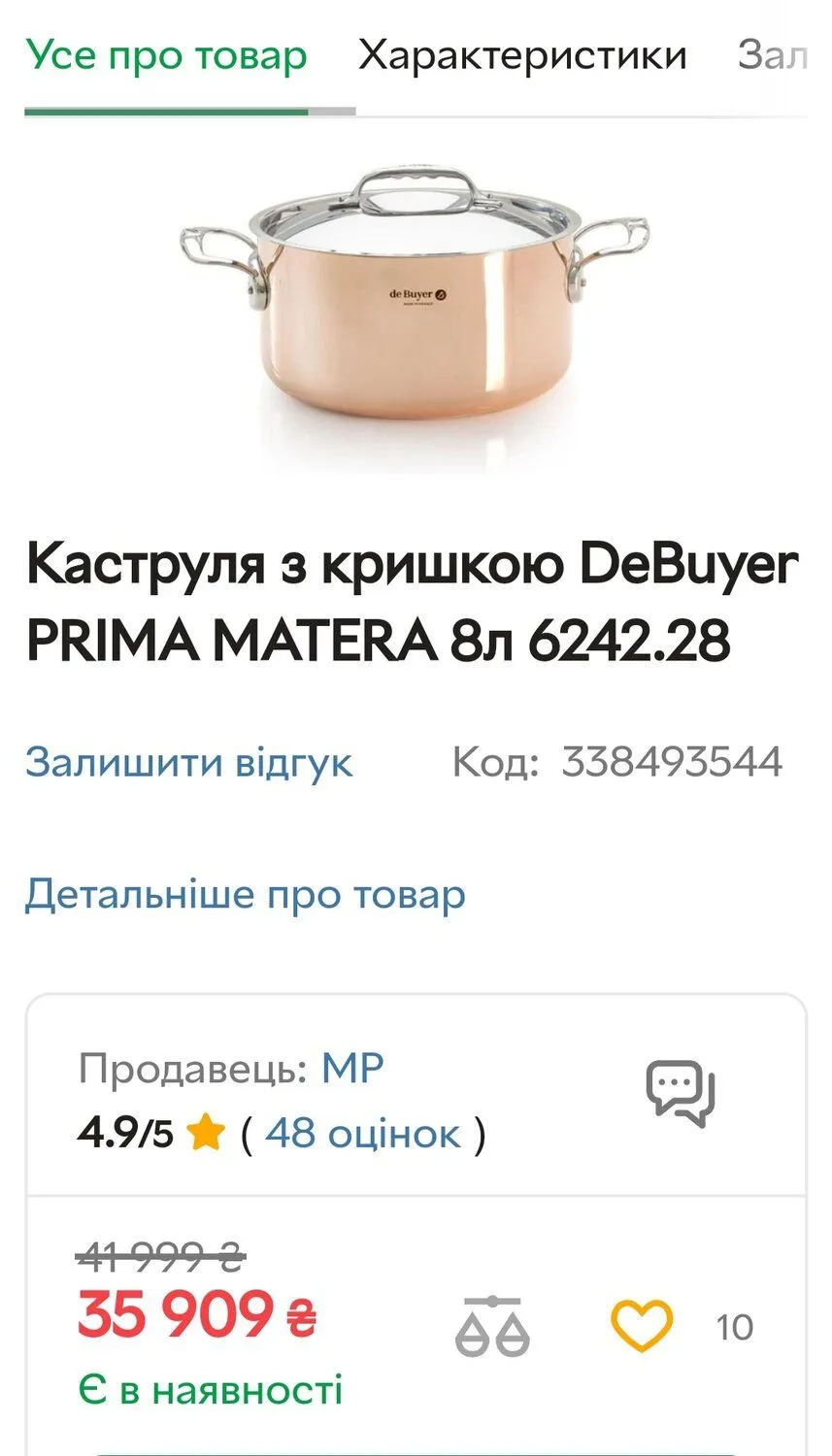This screenshot has width=832, height=1456.
Task: Add the pot to favorites heart
Action: click(641, 1326)
